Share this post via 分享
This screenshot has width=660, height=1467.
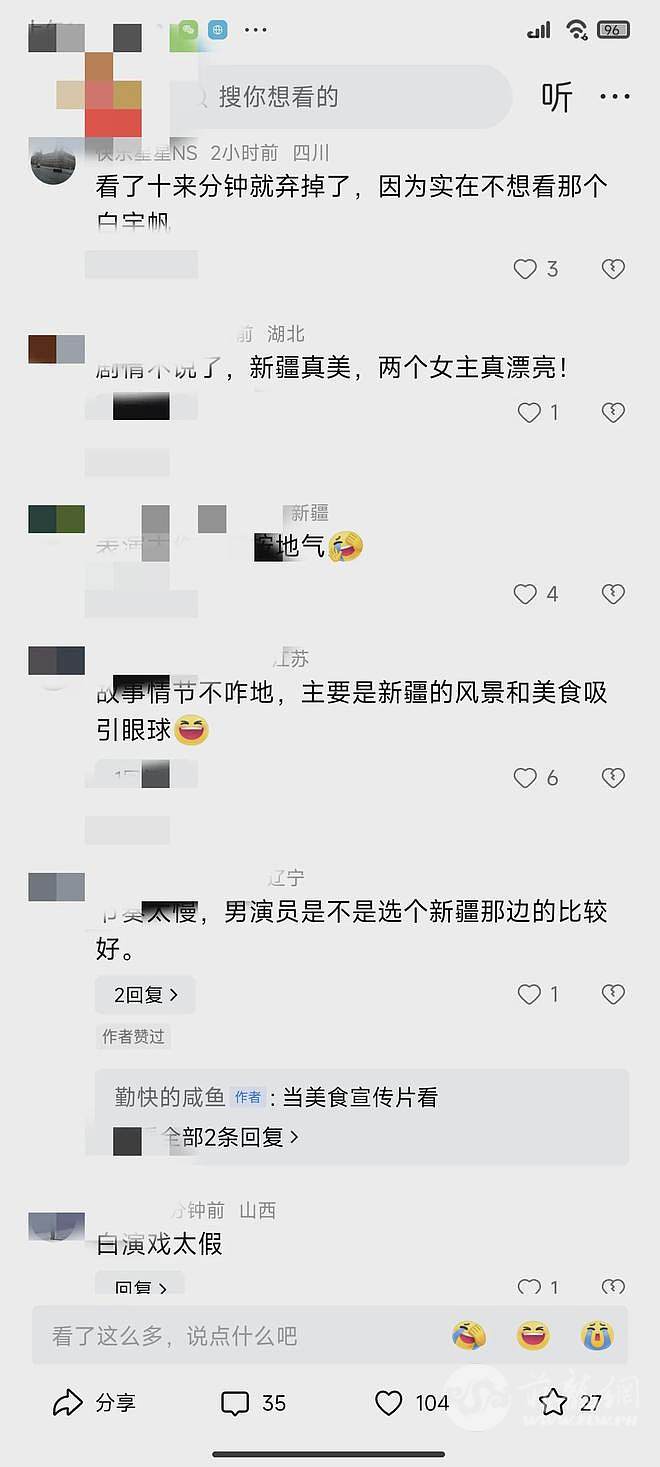pos(94,1403)
